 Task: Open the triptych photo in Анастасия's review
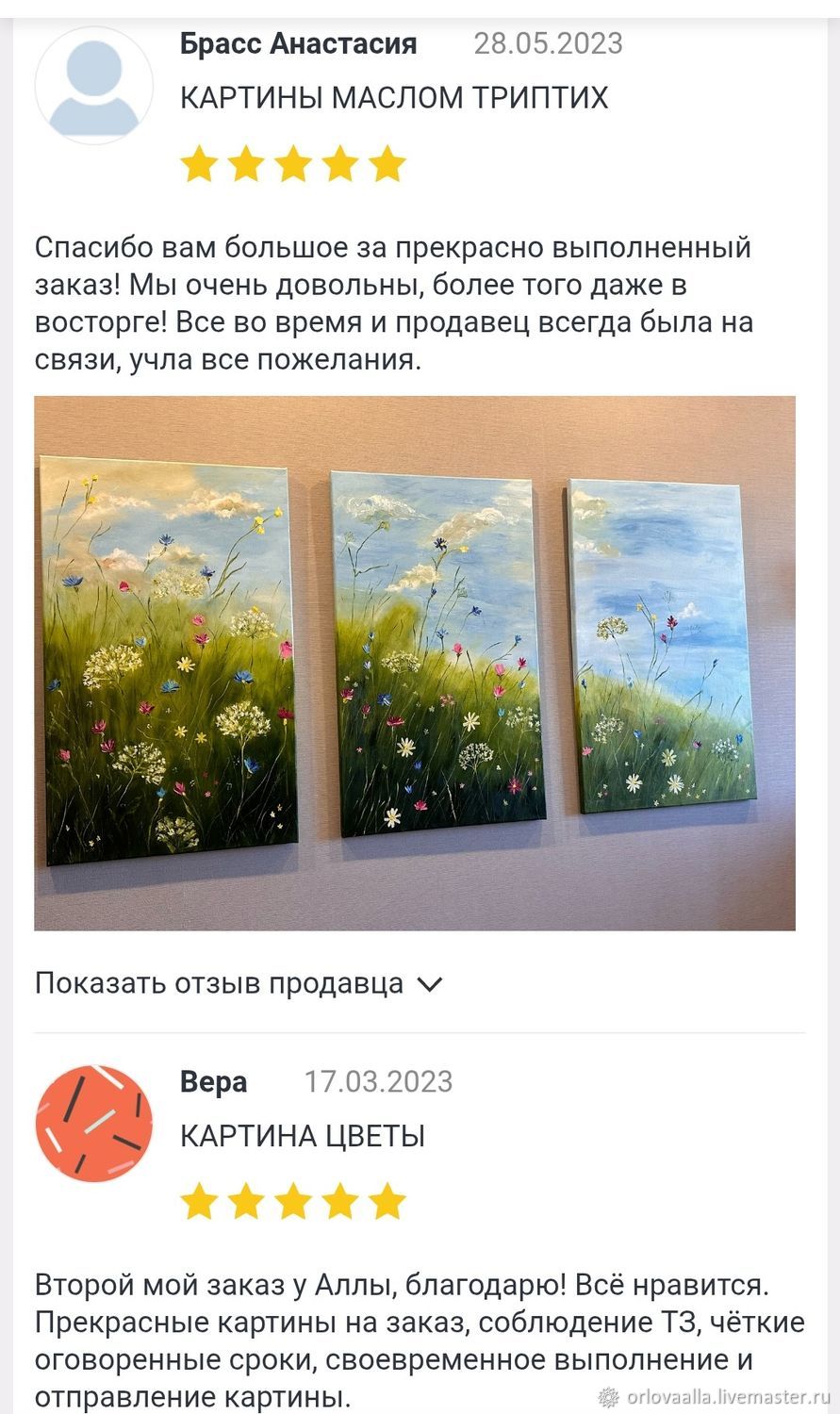coord(415,663)
